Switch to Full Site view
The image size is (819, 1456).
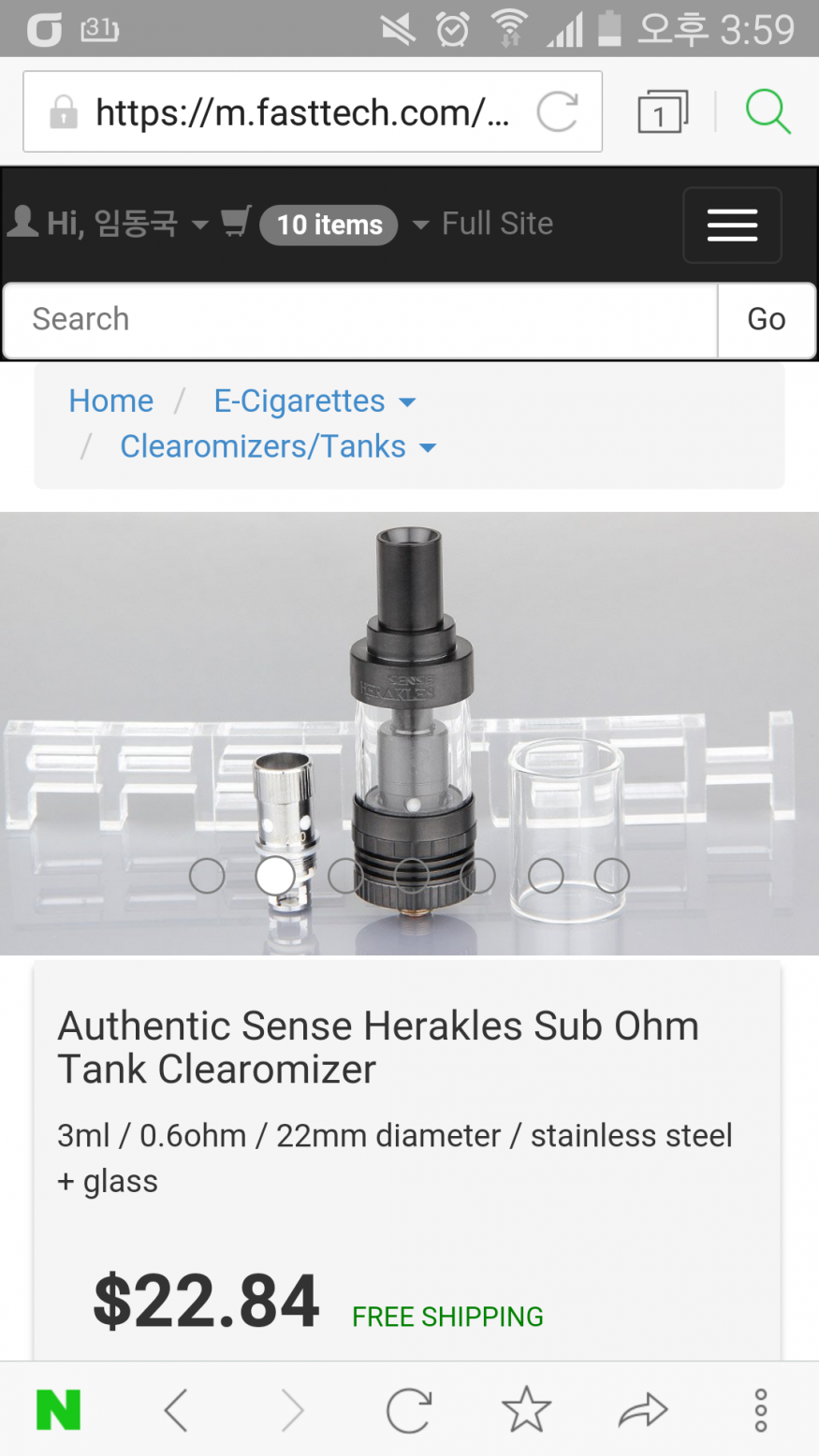(x=497, y=224)
